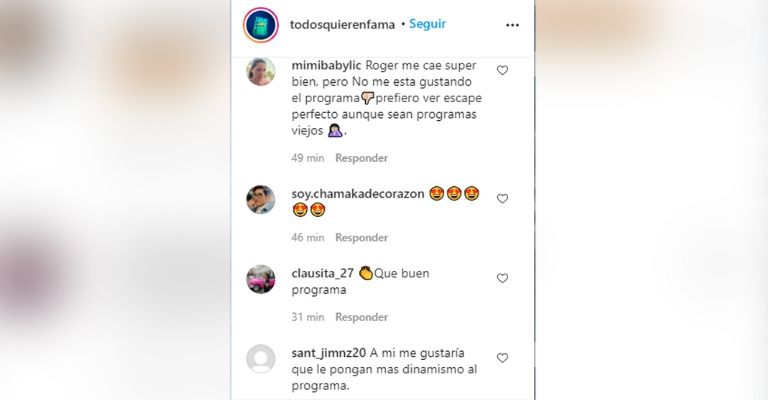Like mimibabylic's comment
The height and width of the screenshot is (400, 768).
(x=503, y=70)
